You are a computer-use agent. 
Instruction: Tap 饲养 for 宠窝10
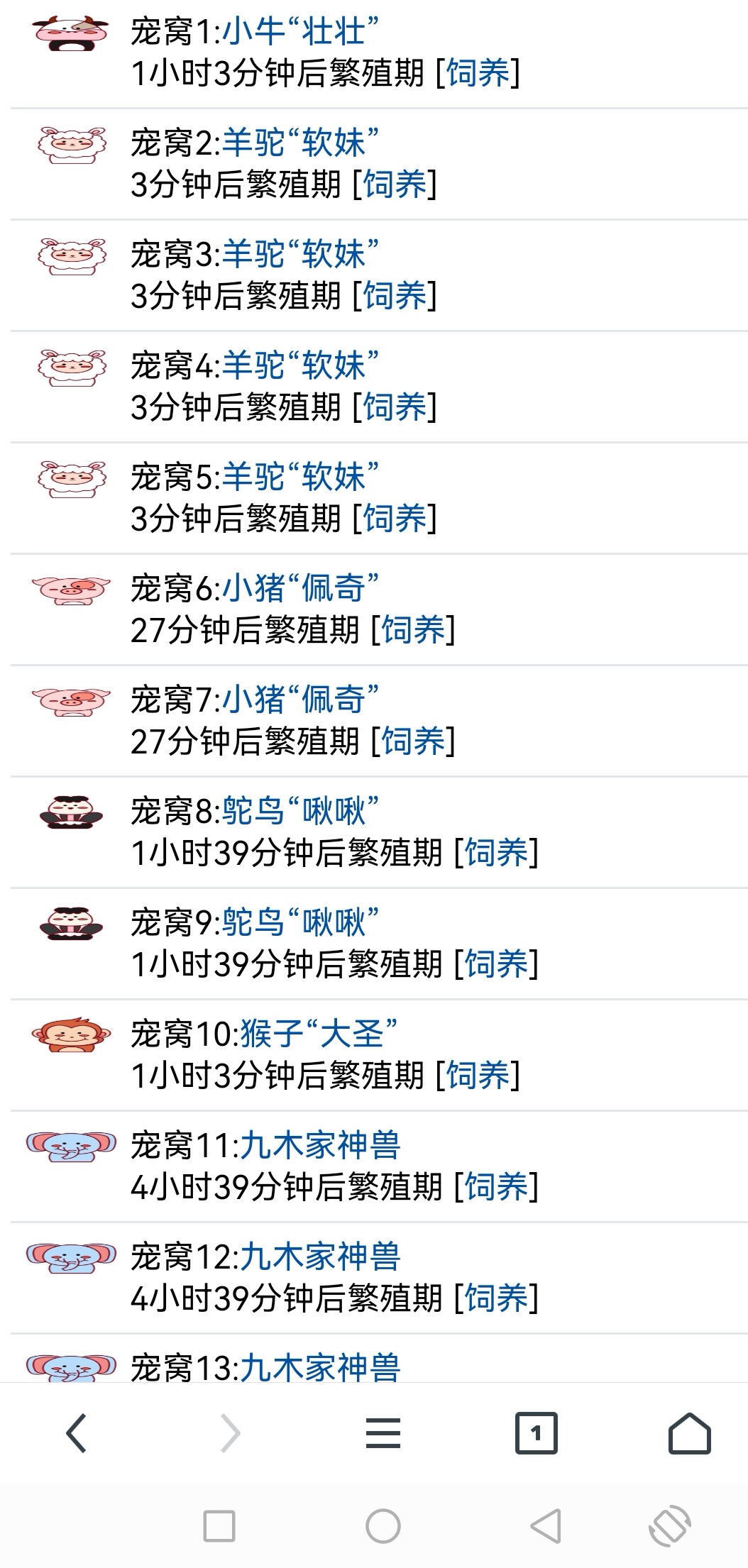(x=478, y=1076)
